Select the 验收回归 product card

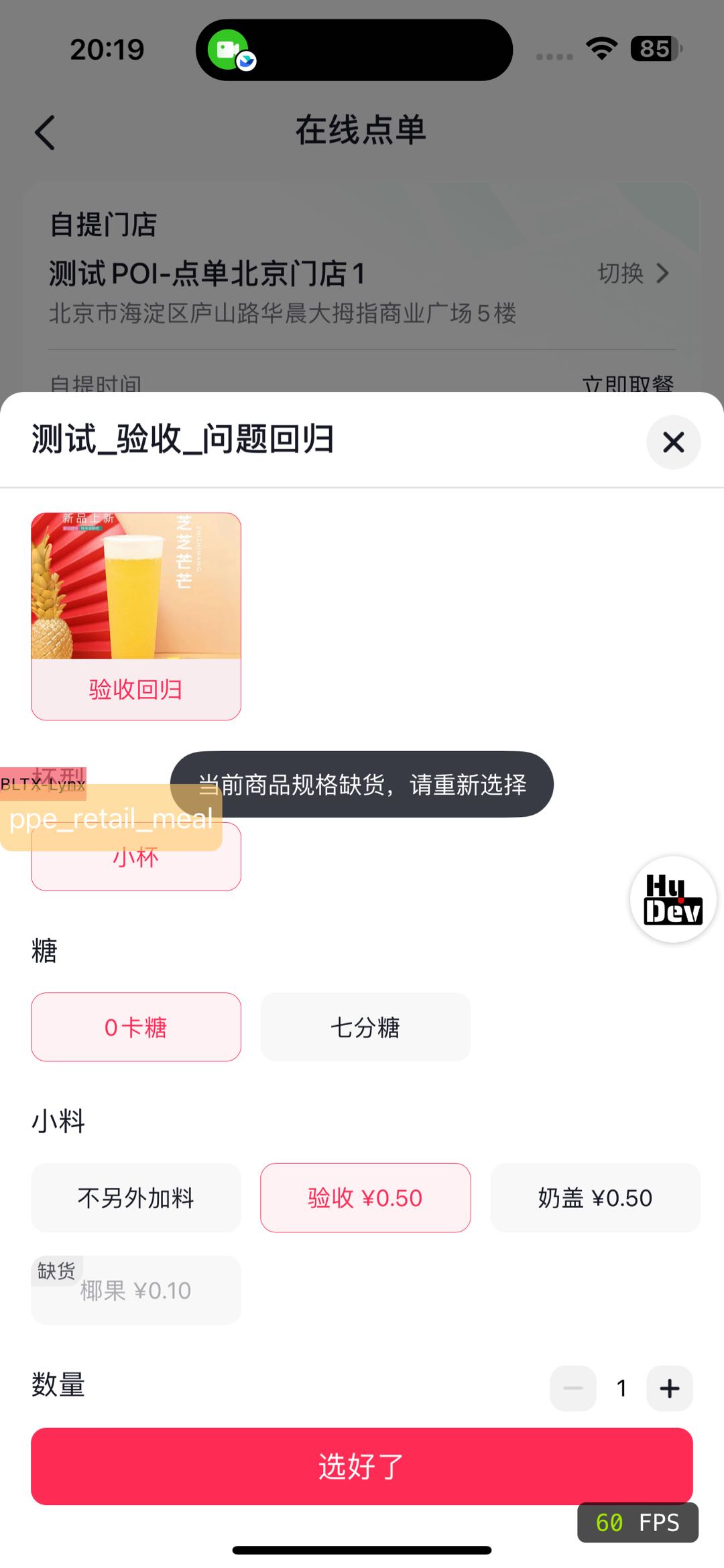(x=136, y=616)
